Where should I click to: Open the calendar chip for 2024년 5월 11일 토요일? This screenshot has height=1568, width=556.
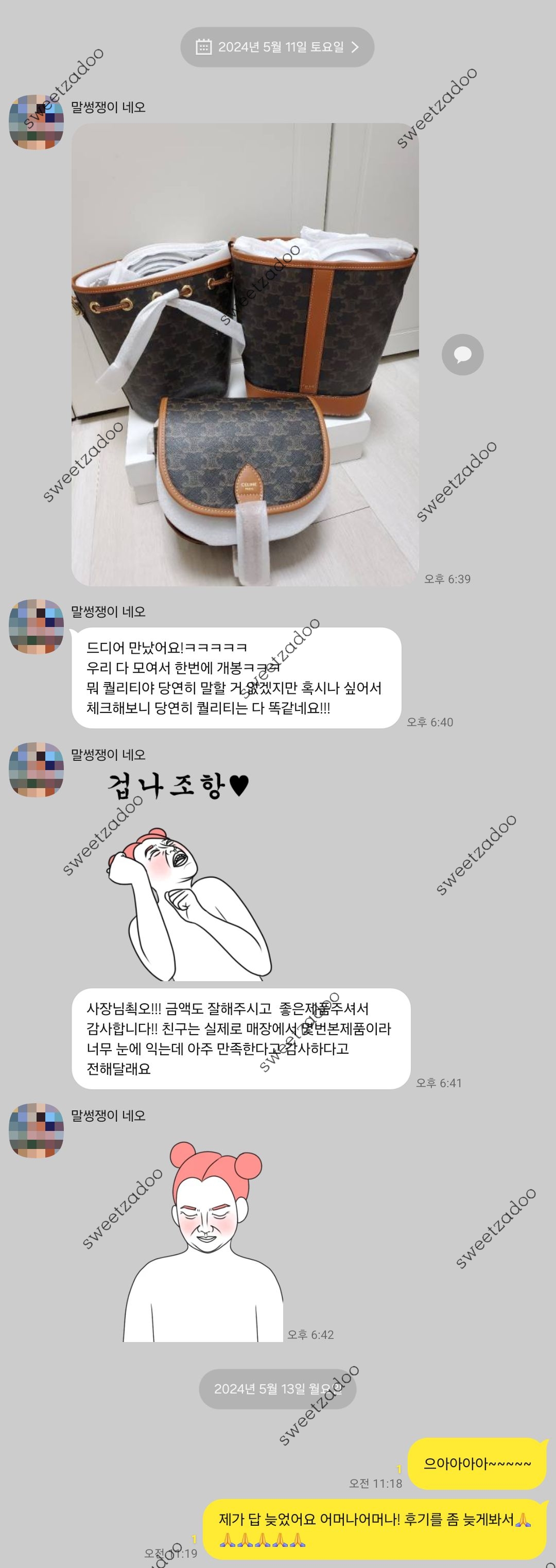coord(277,47)
